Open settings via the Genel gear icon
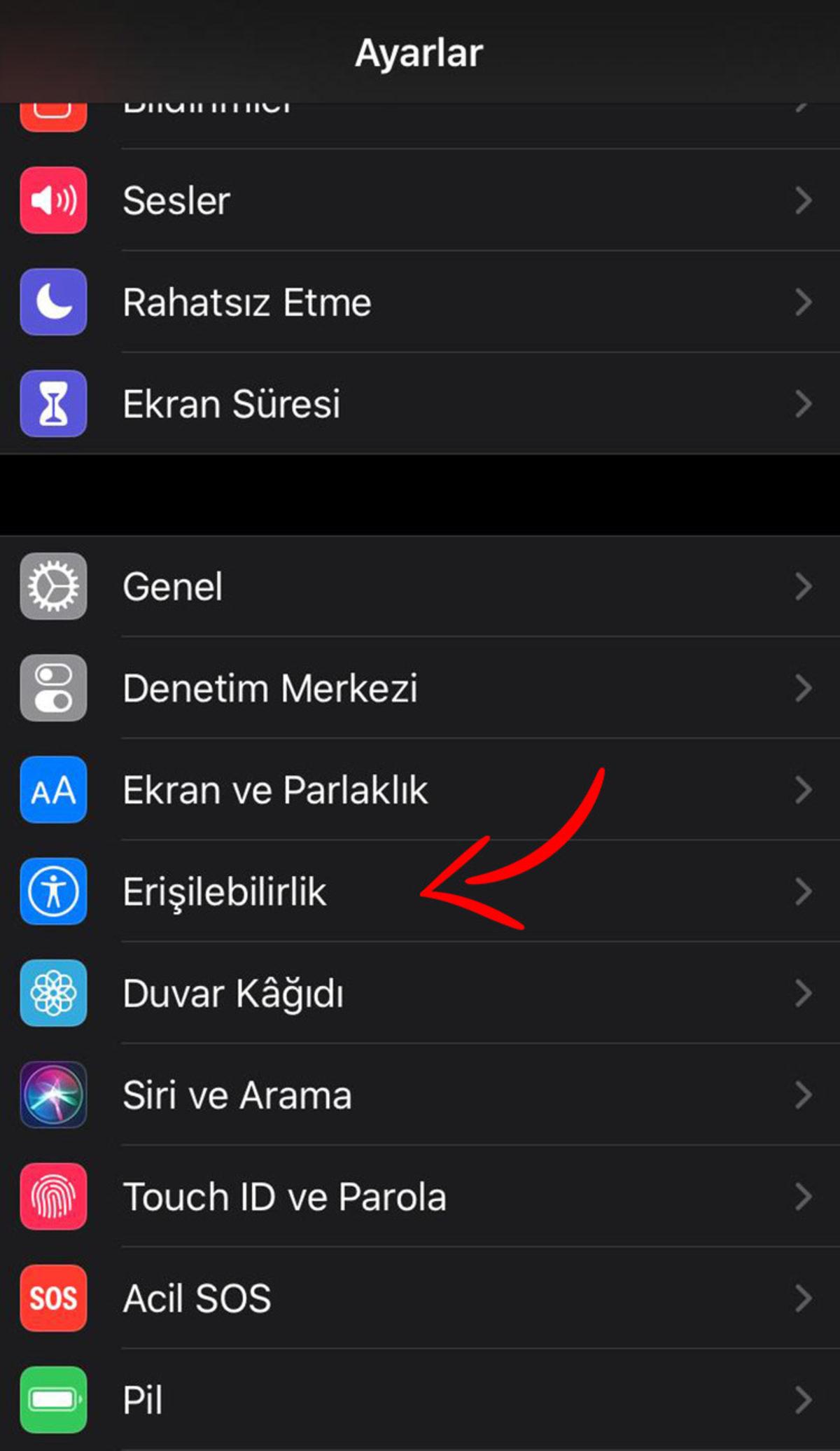The image size is (840, 1451). 53,587
